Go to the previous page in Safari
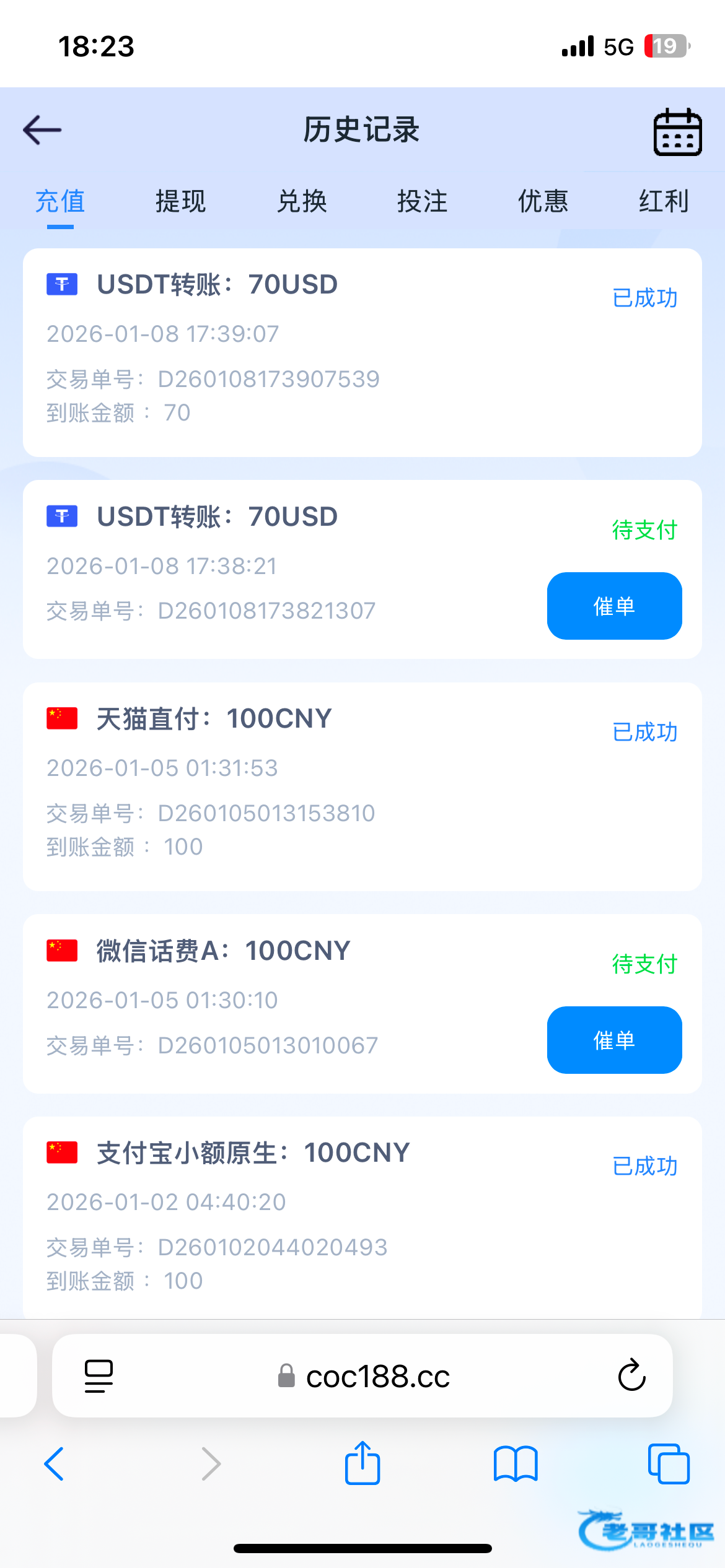The width and height of the screenshot is (725, 1568). [55, 1464]
